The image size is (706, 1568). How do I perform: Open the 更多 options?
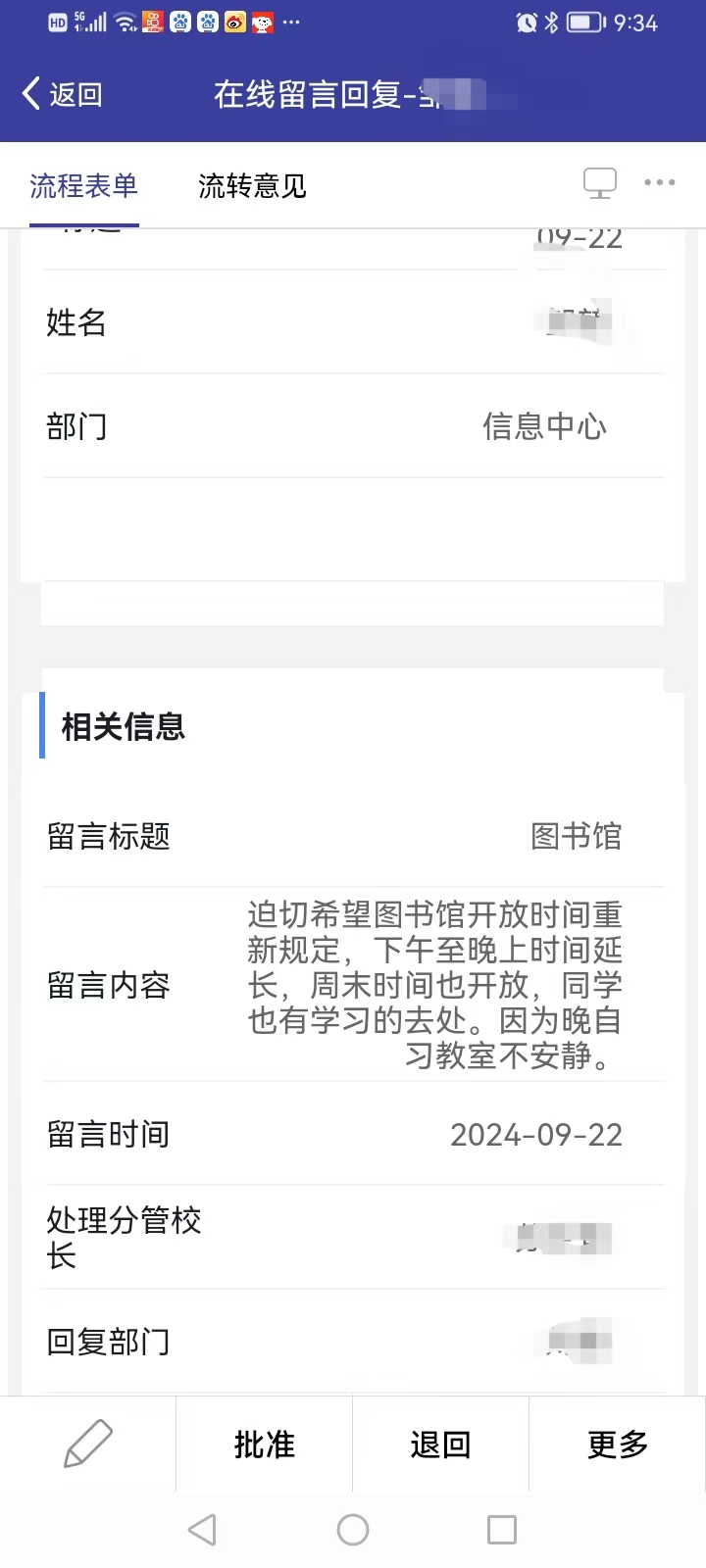[618, 1445]
